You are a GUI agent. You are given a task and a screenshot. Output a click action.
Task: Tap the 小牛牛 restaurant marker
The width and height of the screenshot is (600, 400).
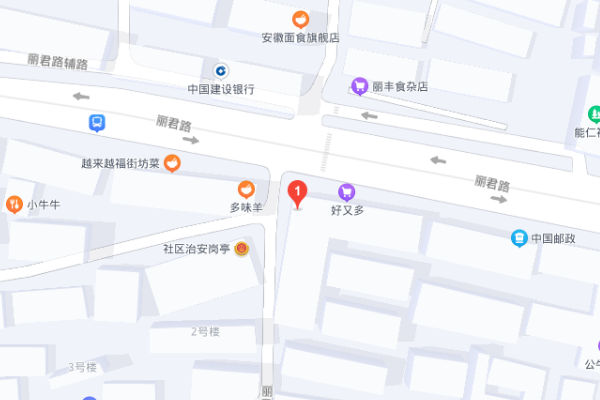14,204
